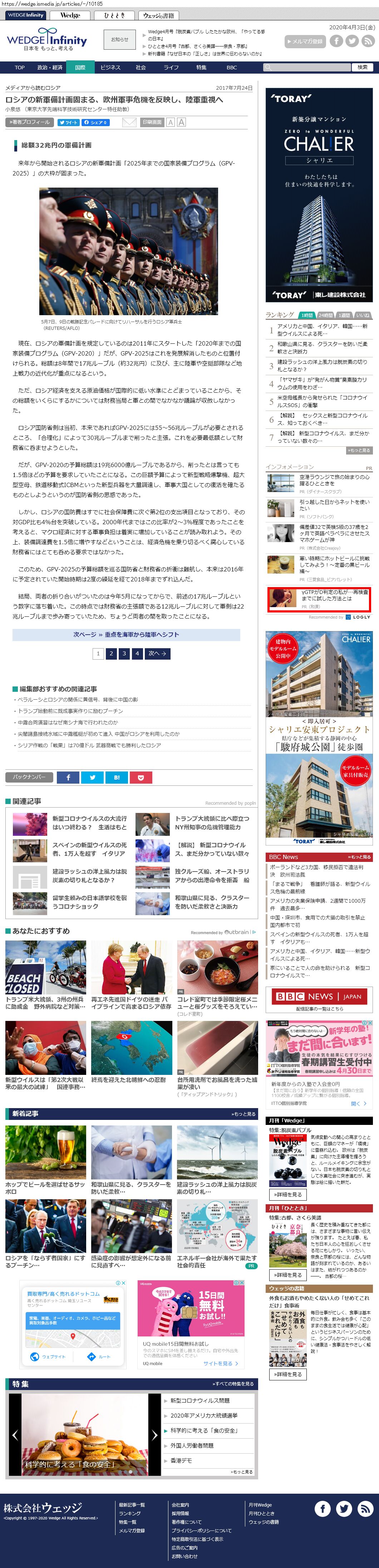Open the お知らせ button
Screen dimensions: 379x1568
click(119, 40)
